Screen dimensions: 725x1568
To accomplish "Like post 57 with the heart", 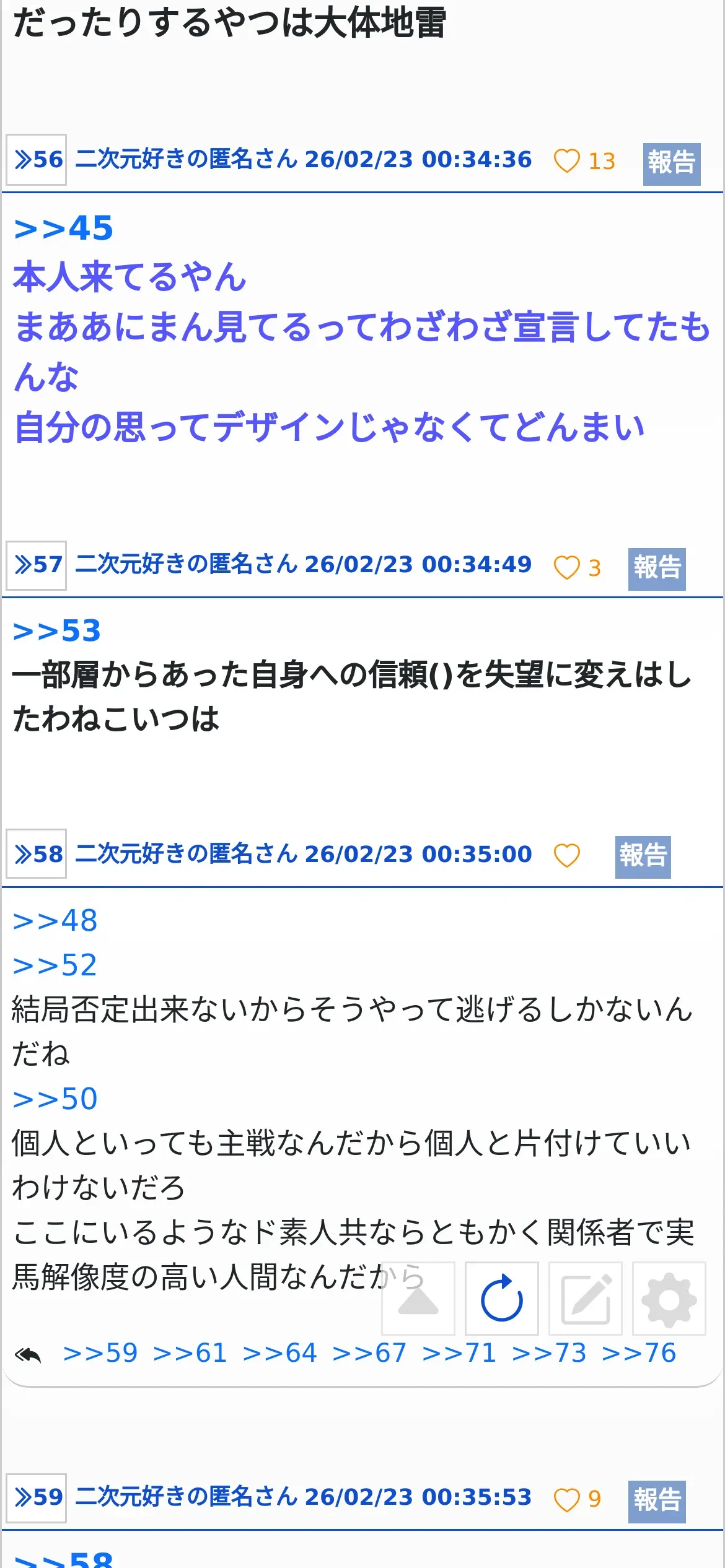I will pyautogui.click(x=566, y=567).
